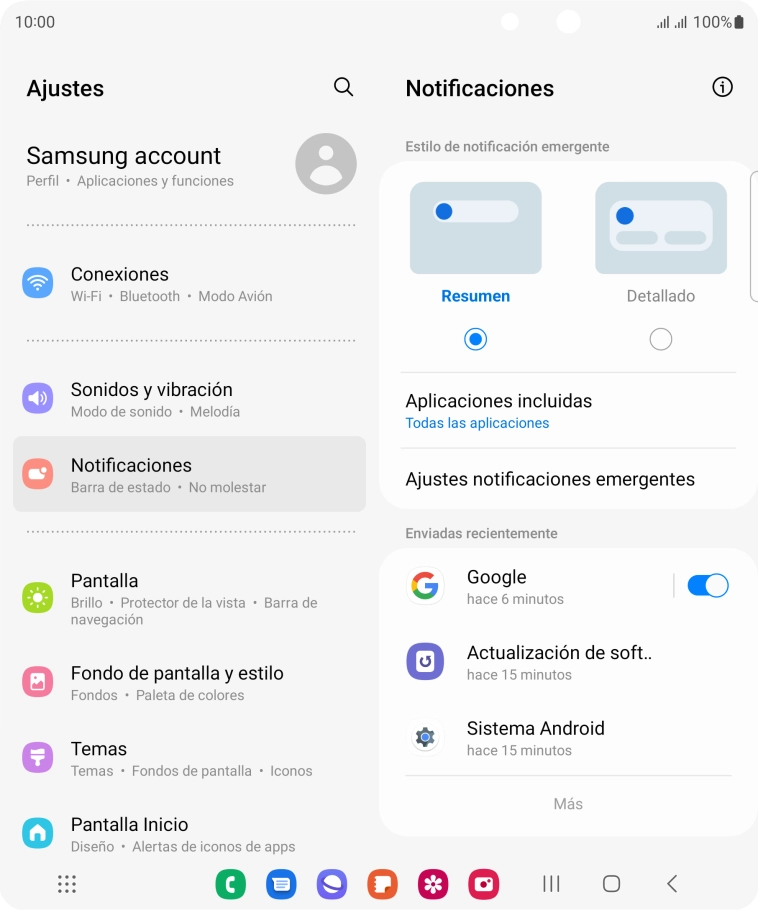Open the Notificaciones info icon

[x=722, y=87]
